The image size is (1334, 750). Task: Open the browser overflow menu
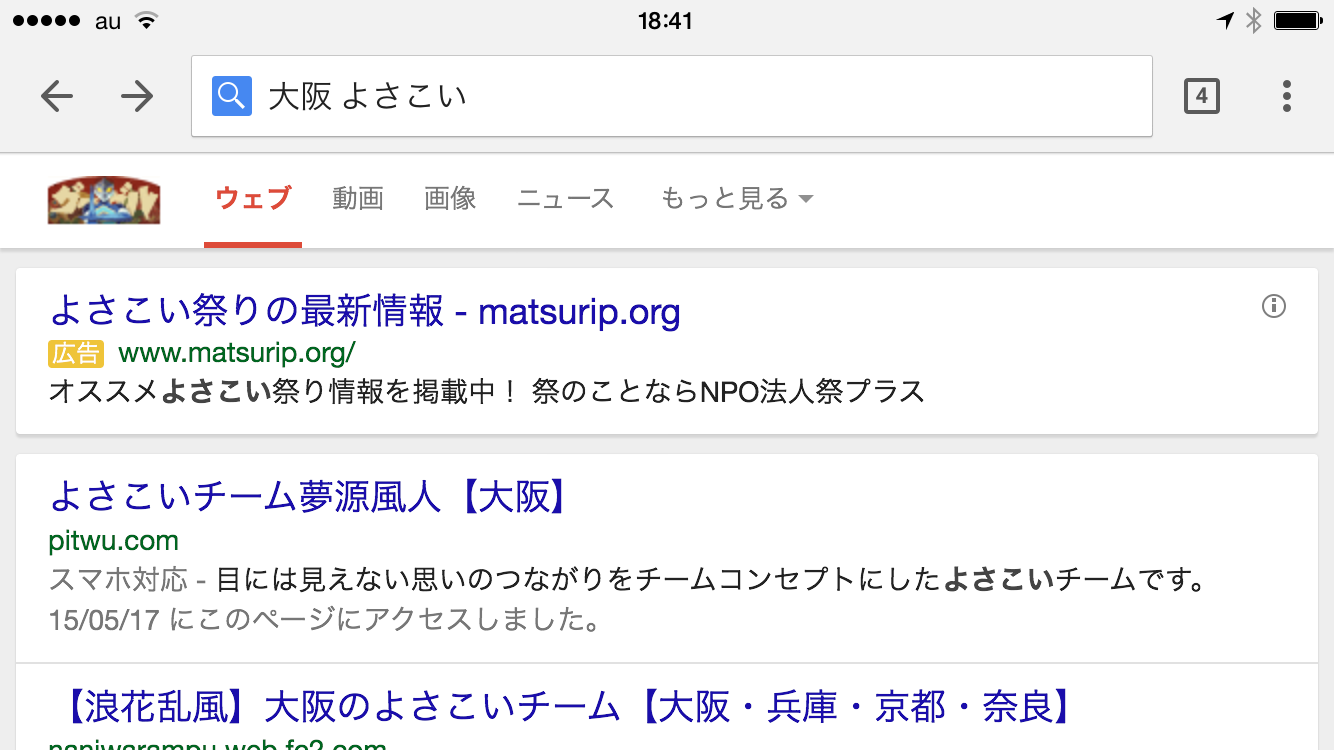pos(1286,96)
